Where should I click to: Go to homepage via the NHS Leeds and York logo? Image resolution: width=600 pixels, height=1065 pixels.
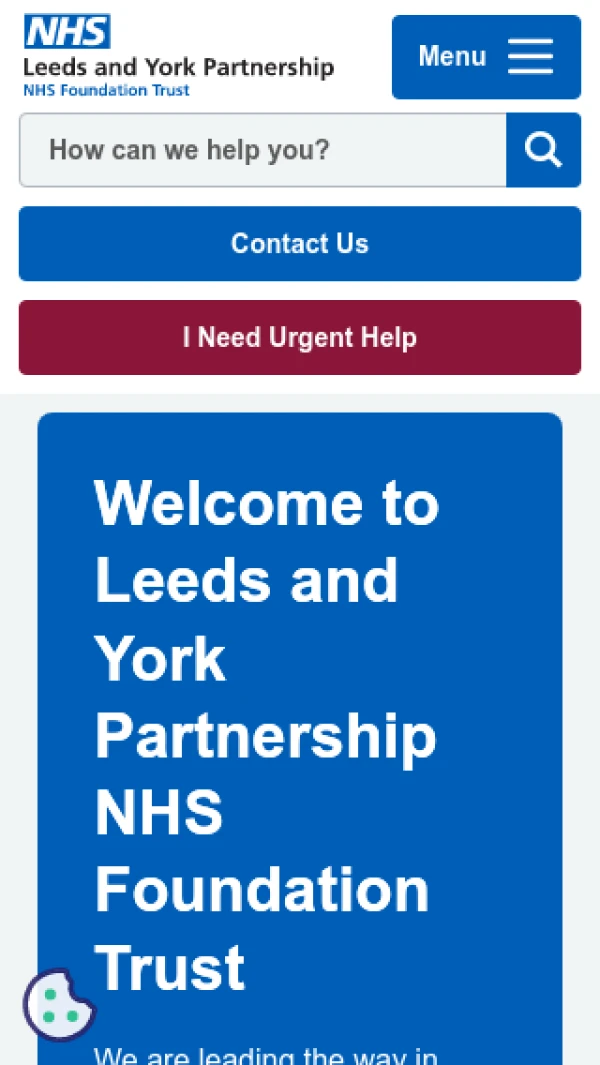178,57
